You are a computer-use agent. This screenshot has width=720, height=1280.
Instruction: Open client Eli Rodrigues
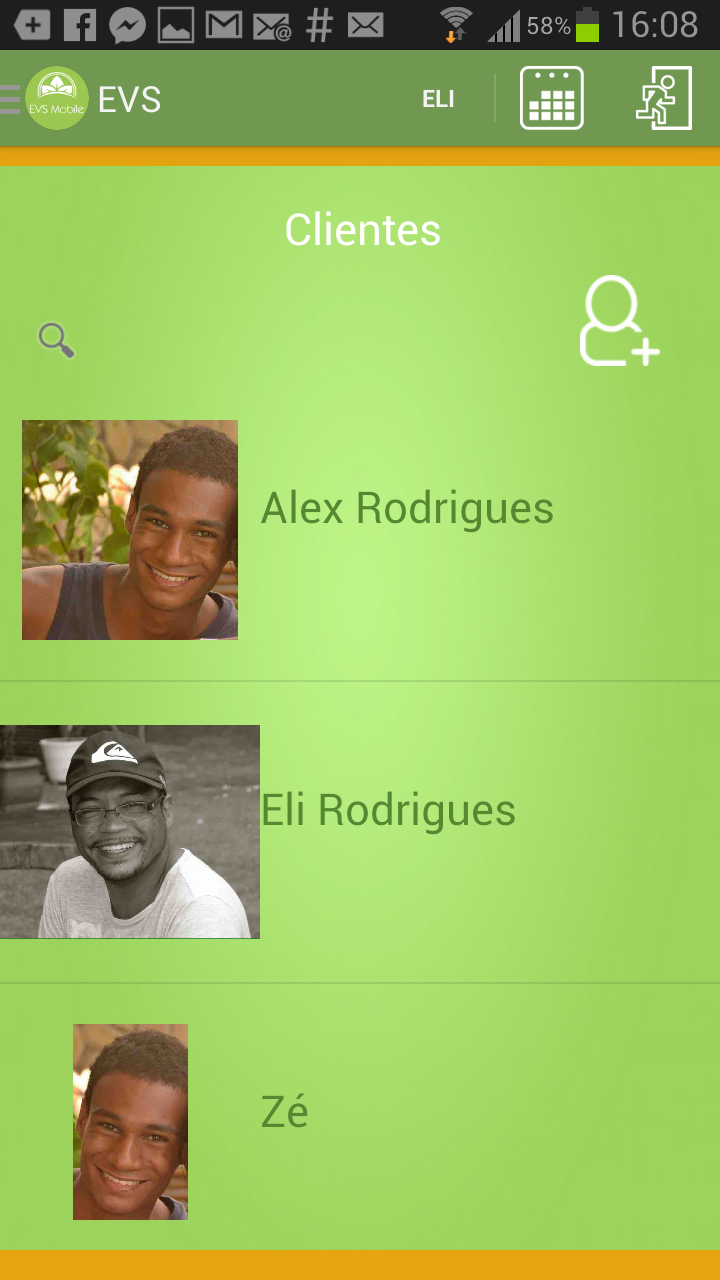tap(387, 810)
